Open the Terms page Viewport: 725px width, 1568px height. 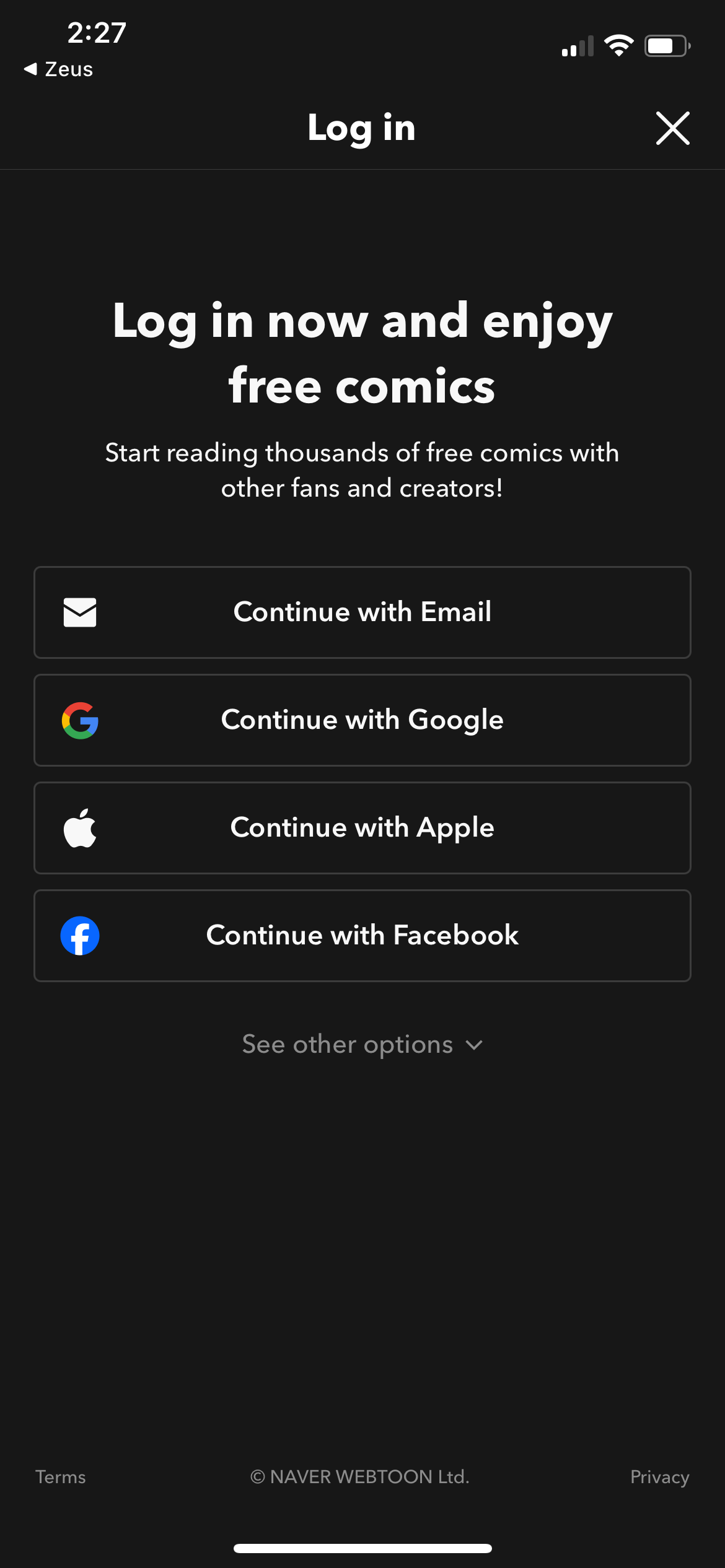pos(60,1477)
